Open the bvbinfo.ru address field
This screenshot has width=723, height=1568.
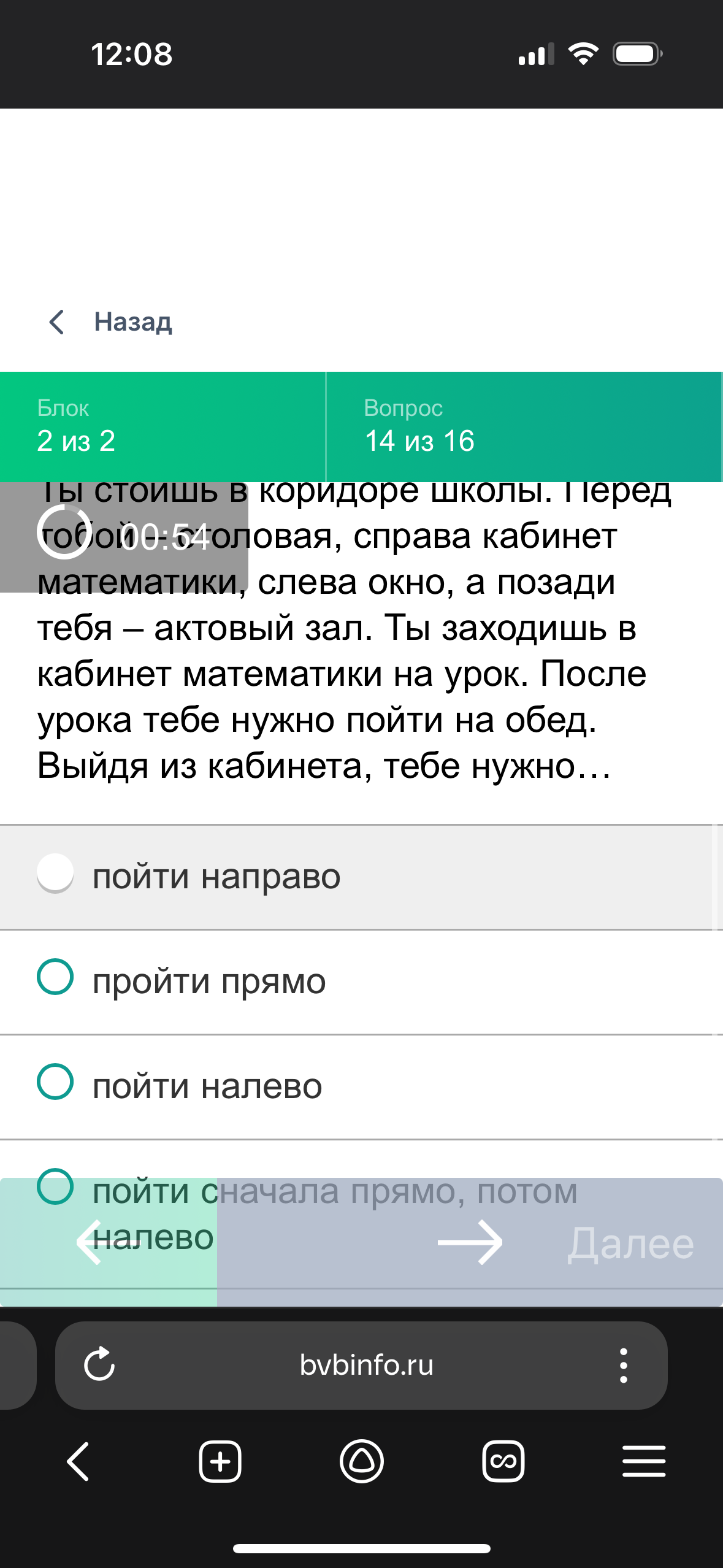tap(366, 1364)
